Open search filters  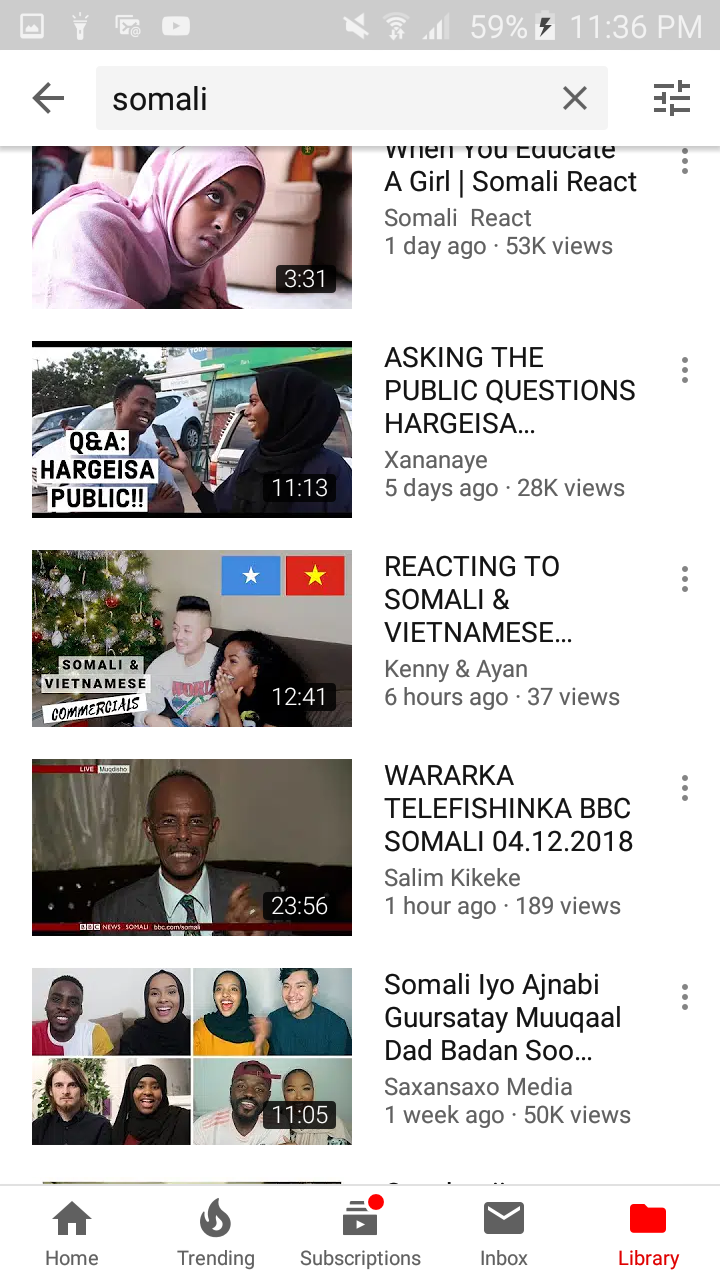pos(672,98)
